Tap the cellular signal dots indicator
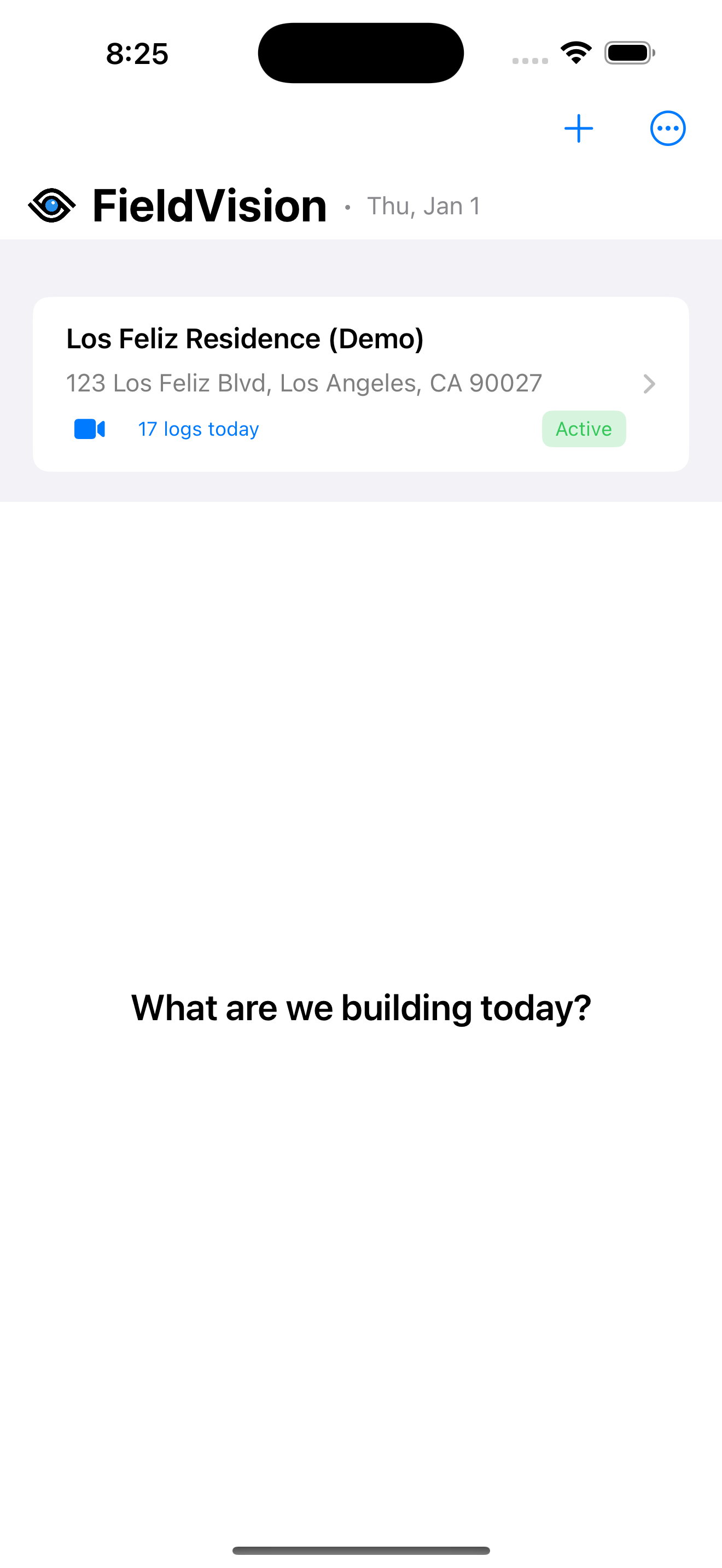 529,60
